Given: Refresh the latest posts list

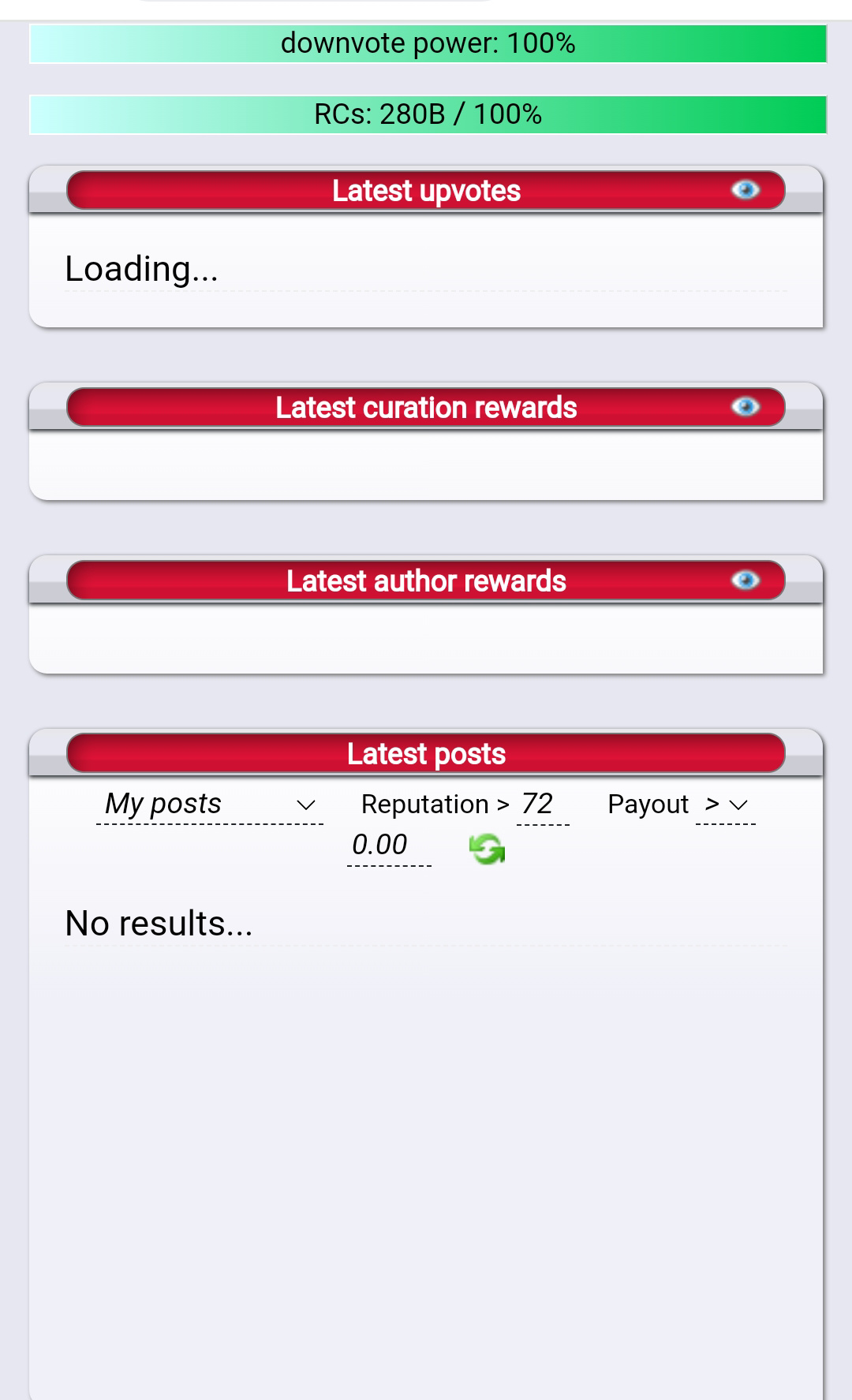Looking at the screenshot, I should coord(487,849).
